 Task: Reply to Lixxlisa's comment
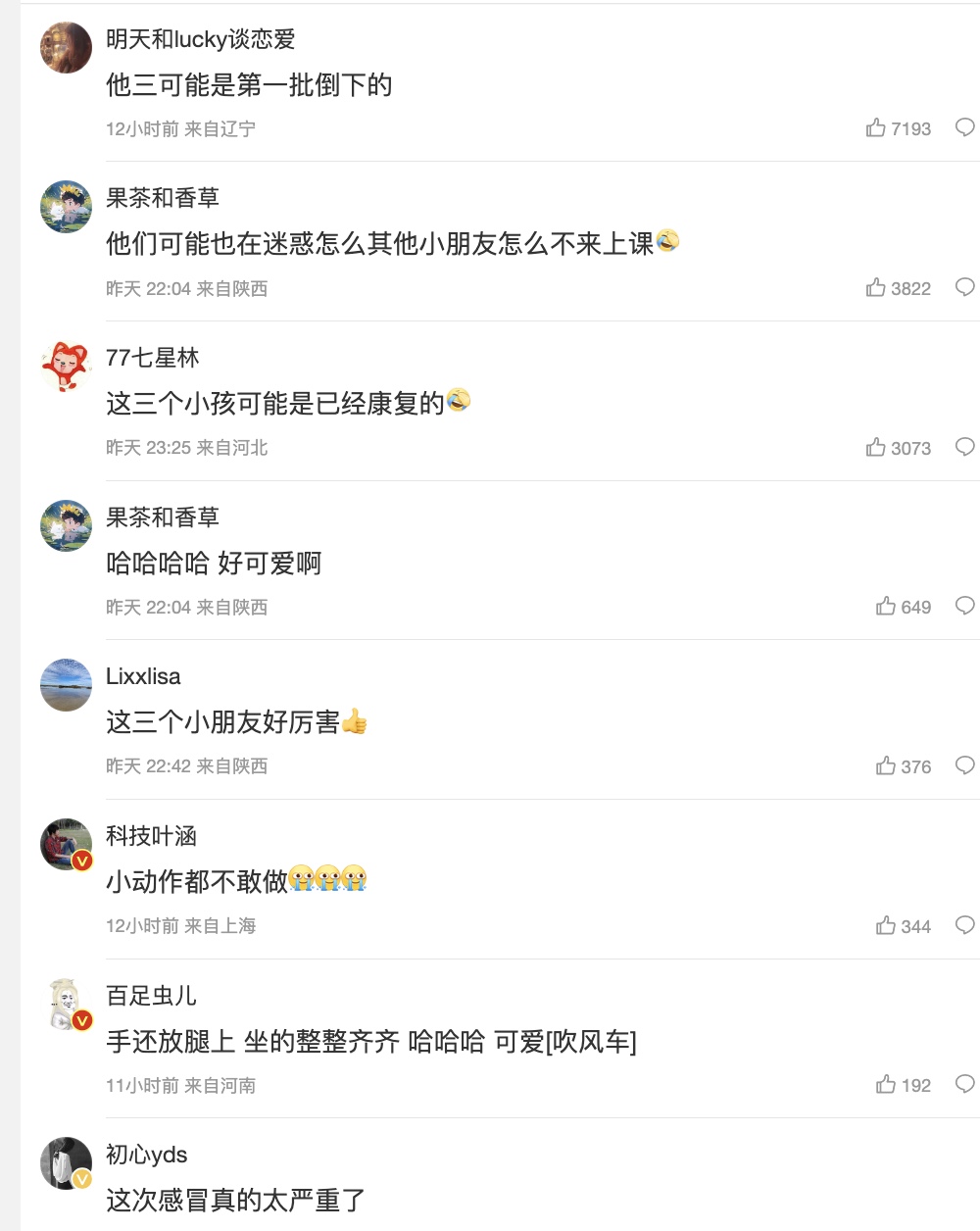[964, 765]
